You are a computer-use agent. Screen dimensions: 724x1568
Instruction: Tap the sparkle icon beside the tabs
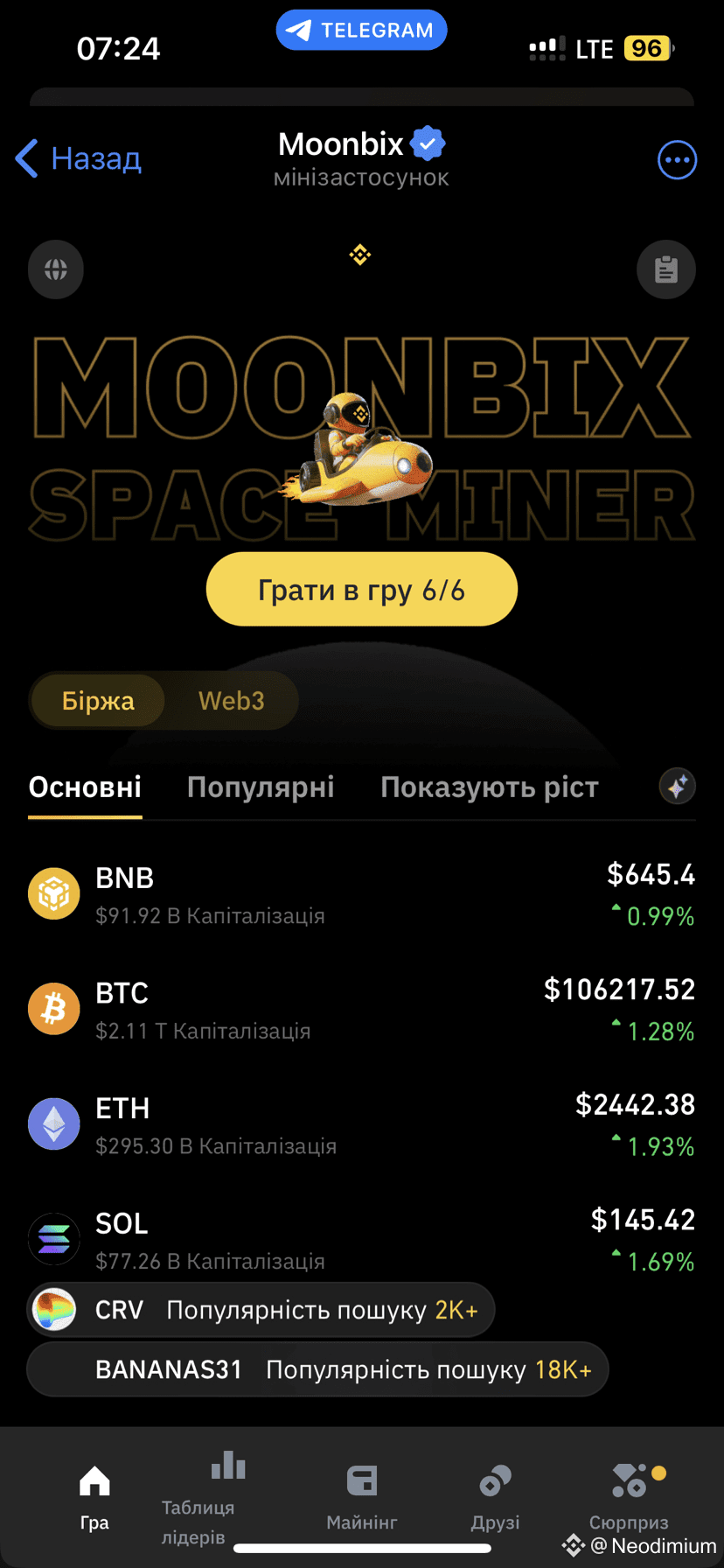(677, 787)
